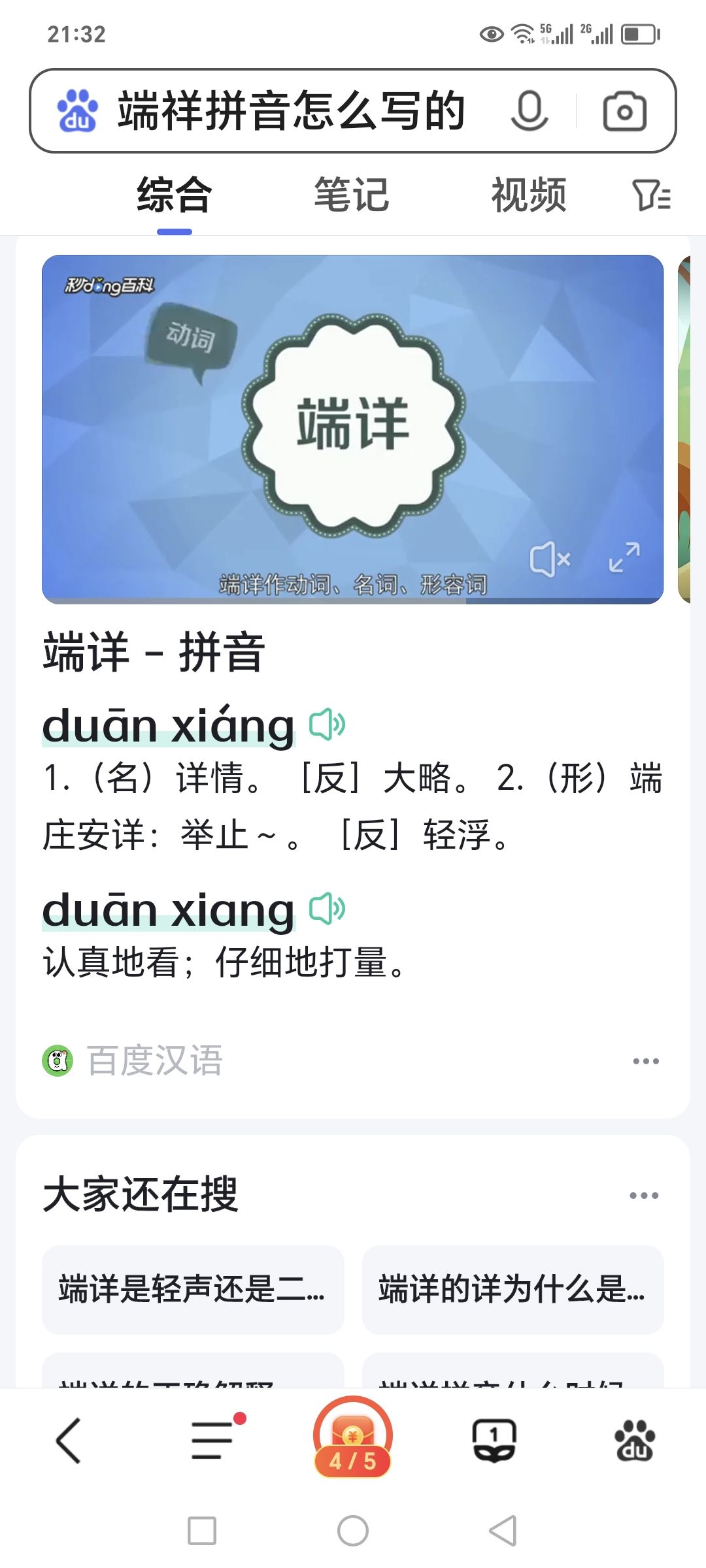Play pronunciation of duān xiang
Screen dimensions: 706x1568
click(327, 909)
